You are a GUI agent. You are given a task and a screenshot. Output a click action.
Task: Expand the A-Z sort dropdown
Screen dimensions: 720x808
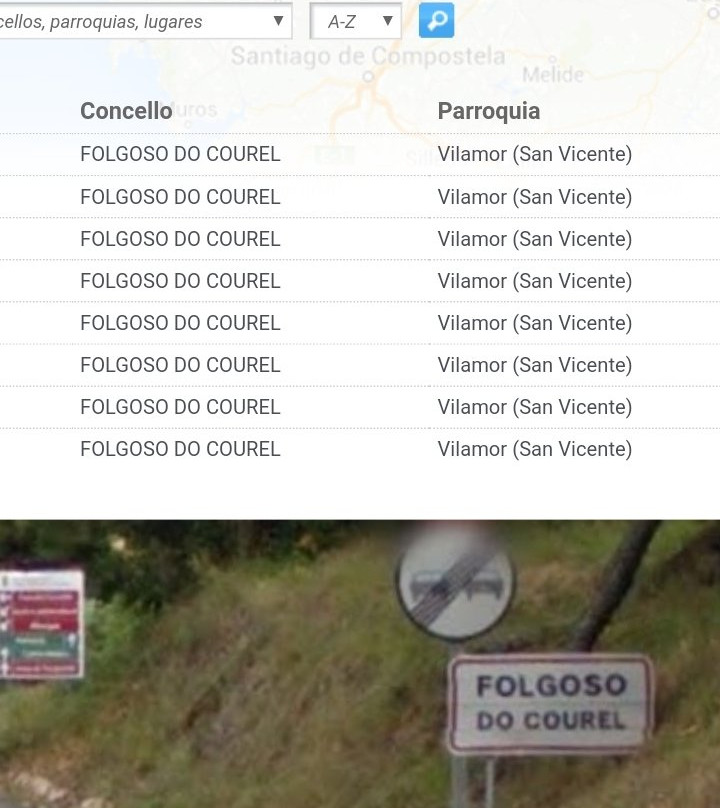pyautogui.click(x=357, y=21)
